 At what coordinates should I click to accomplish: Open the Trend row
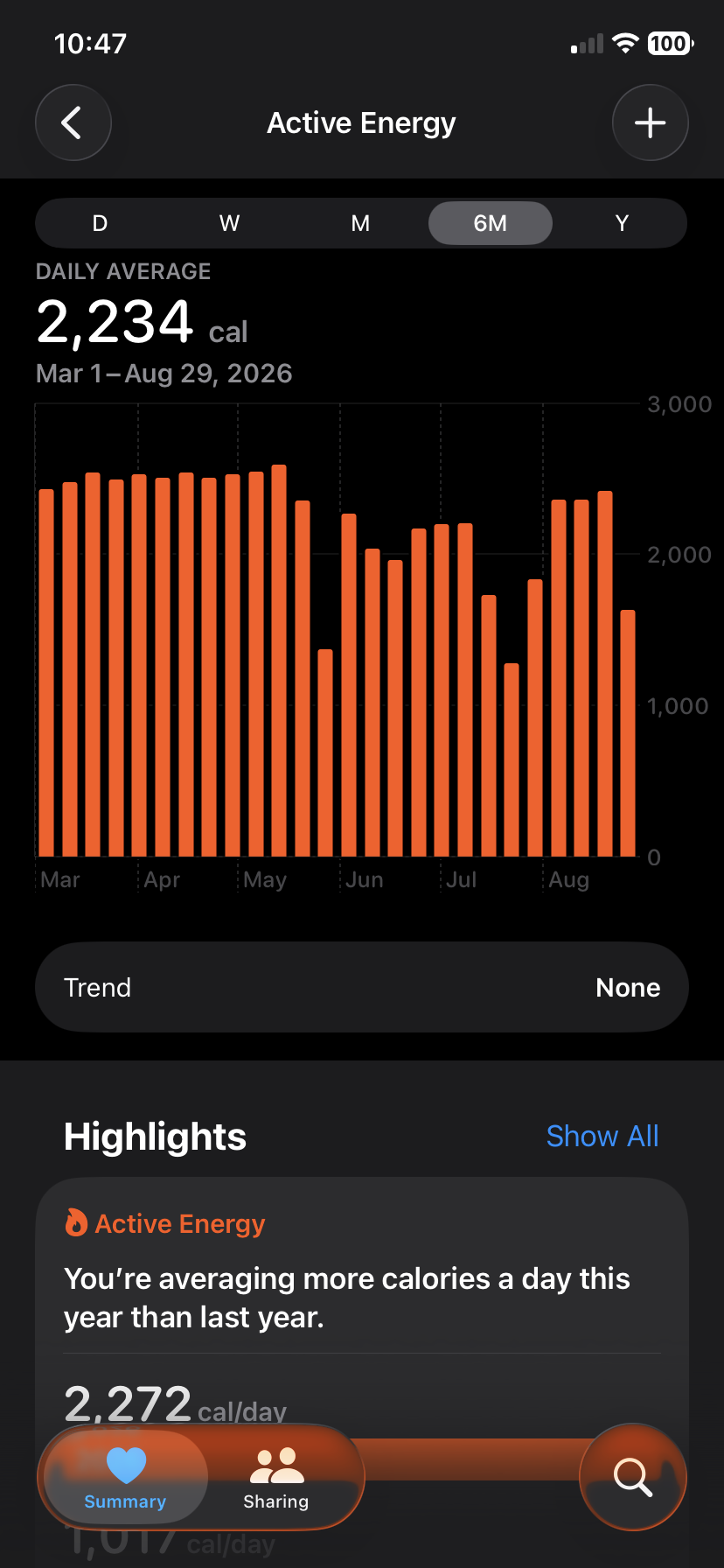click(362, 987)
